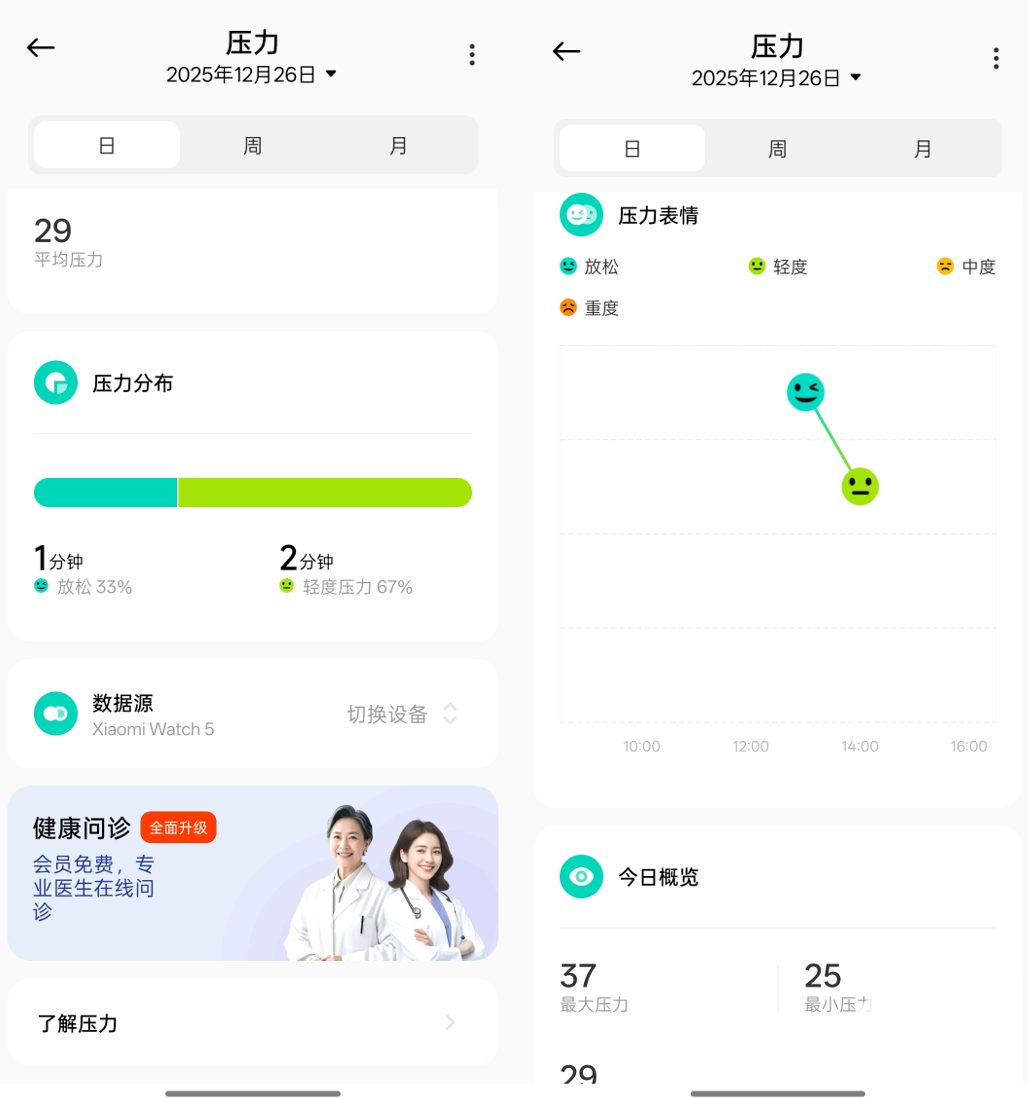1028x1098 pixels.
Task: Go back from the 压力表情 screen
Action: 567,51
